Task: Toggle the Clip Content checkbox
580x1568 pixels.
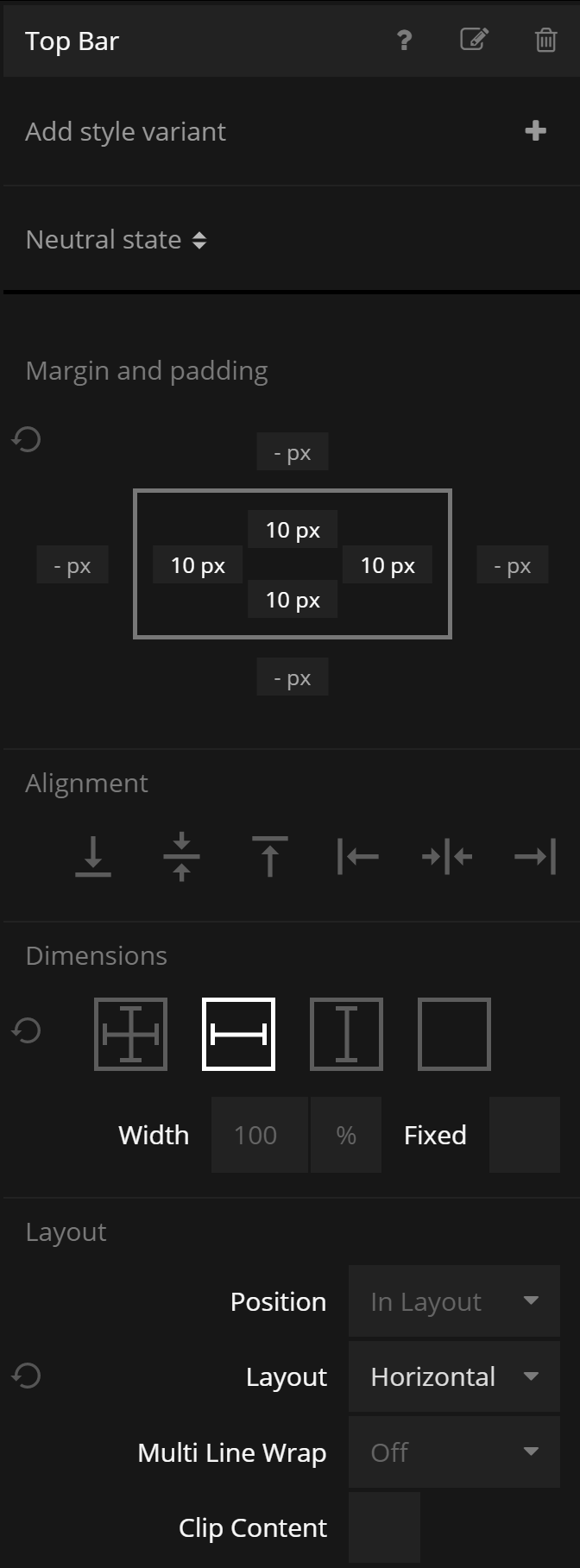Action: (x=384, y=1527)
